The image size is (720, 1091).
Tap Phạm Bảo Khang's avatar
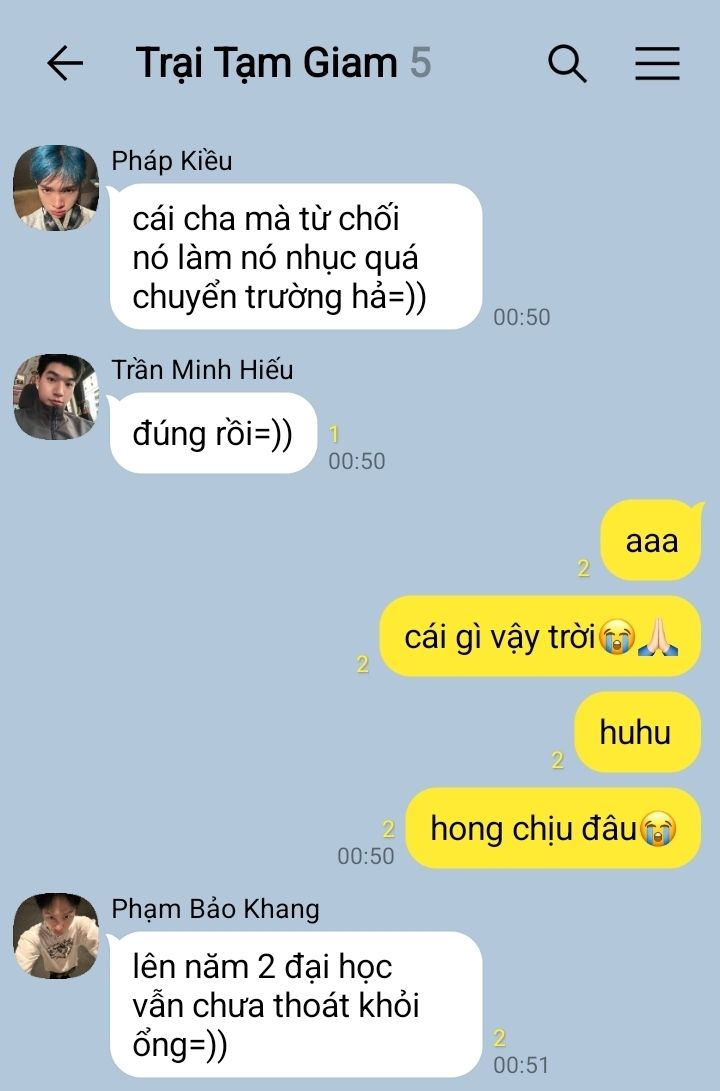[x=56, y=936]
